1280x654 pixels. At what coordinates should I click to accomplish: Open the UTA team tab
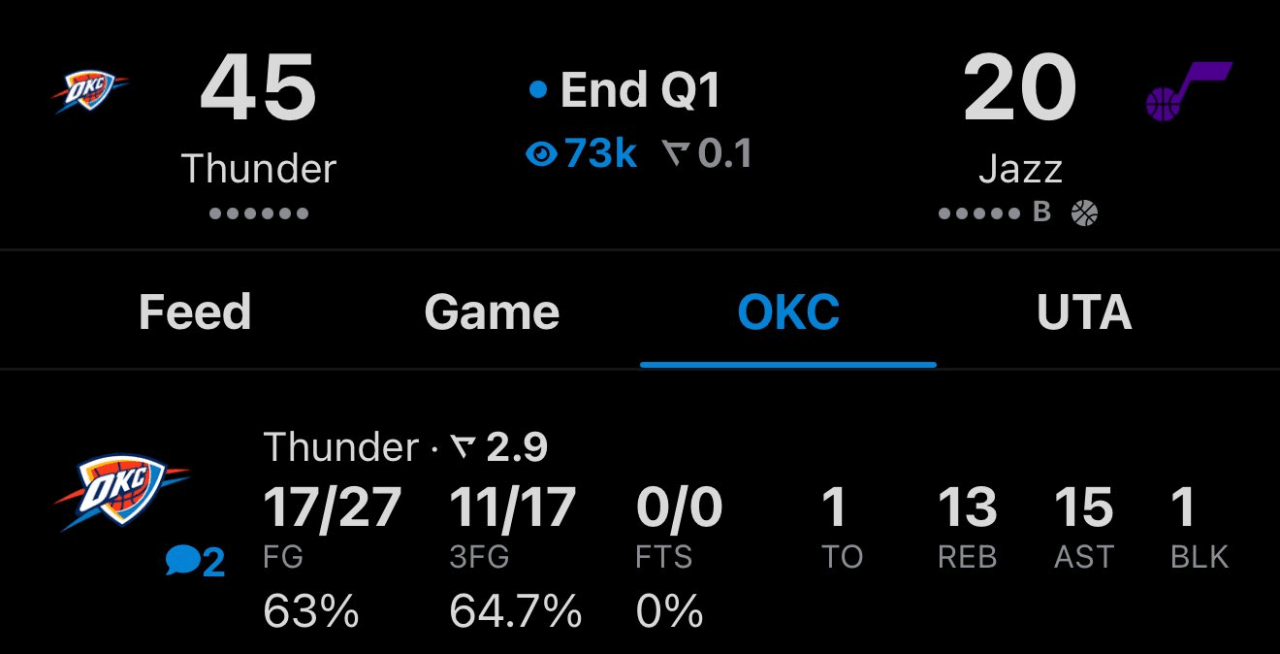(x=1084, y=312)
